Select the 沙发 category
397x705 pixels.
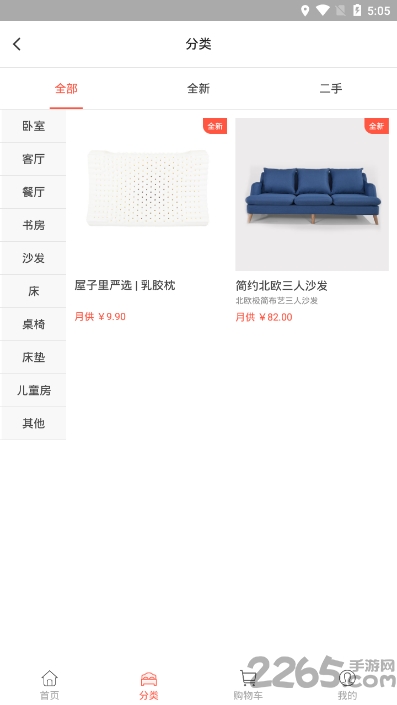coord(33,258)
